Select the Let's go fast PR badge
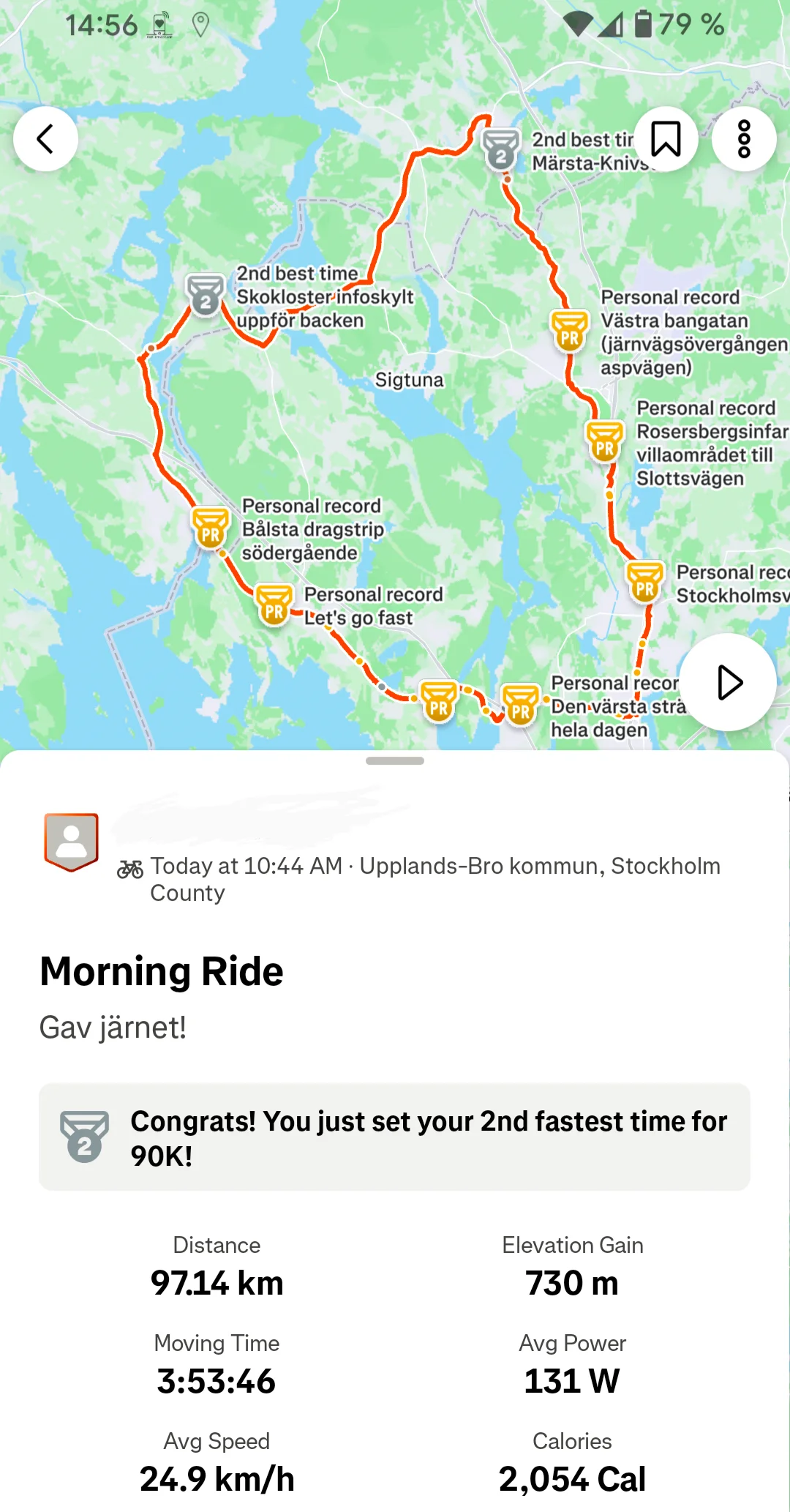 [274, 605]
